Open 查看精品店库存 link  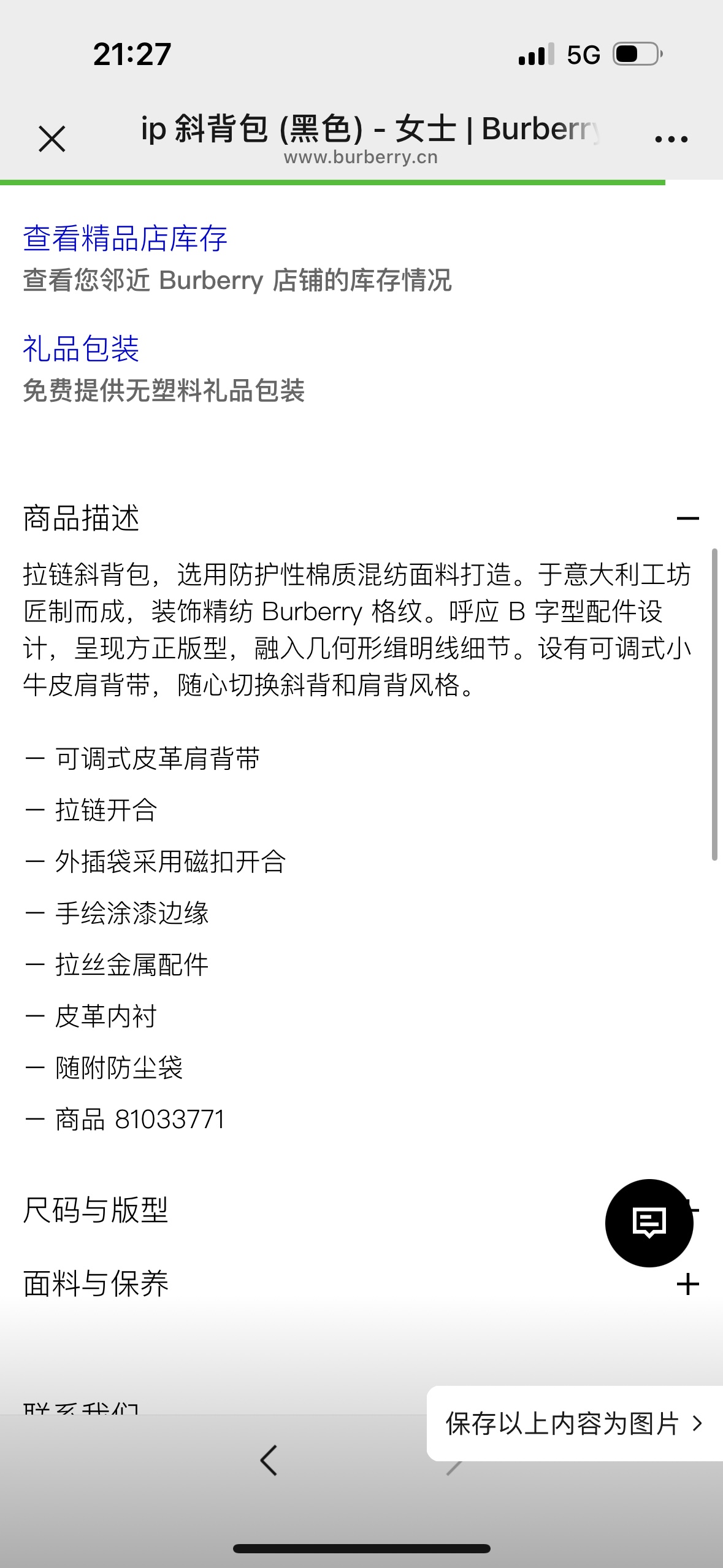[x=125, y=238]
